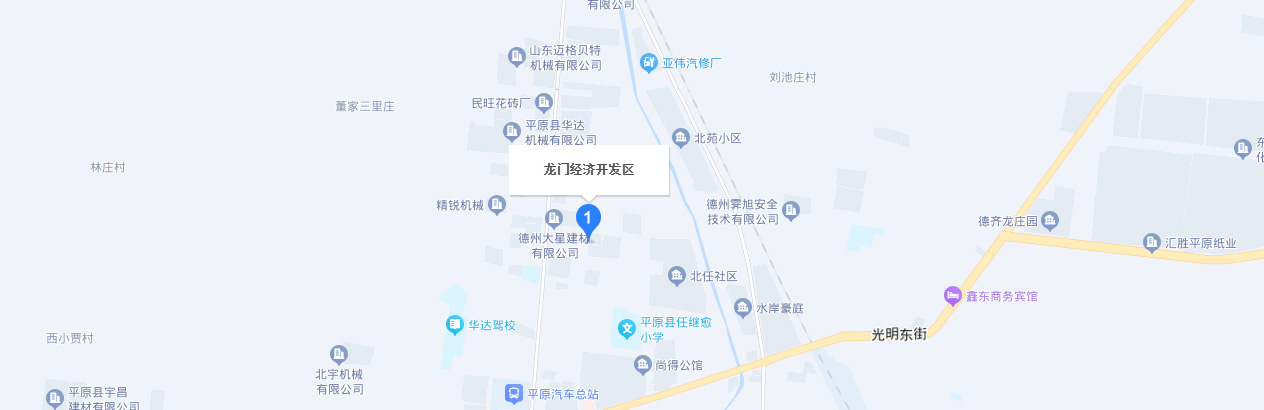Image resolution: width=1264 pixels, height=410 pixels.
Task: Open the 龙门经济开发区 info callout
Action: [x=588, y=170]
